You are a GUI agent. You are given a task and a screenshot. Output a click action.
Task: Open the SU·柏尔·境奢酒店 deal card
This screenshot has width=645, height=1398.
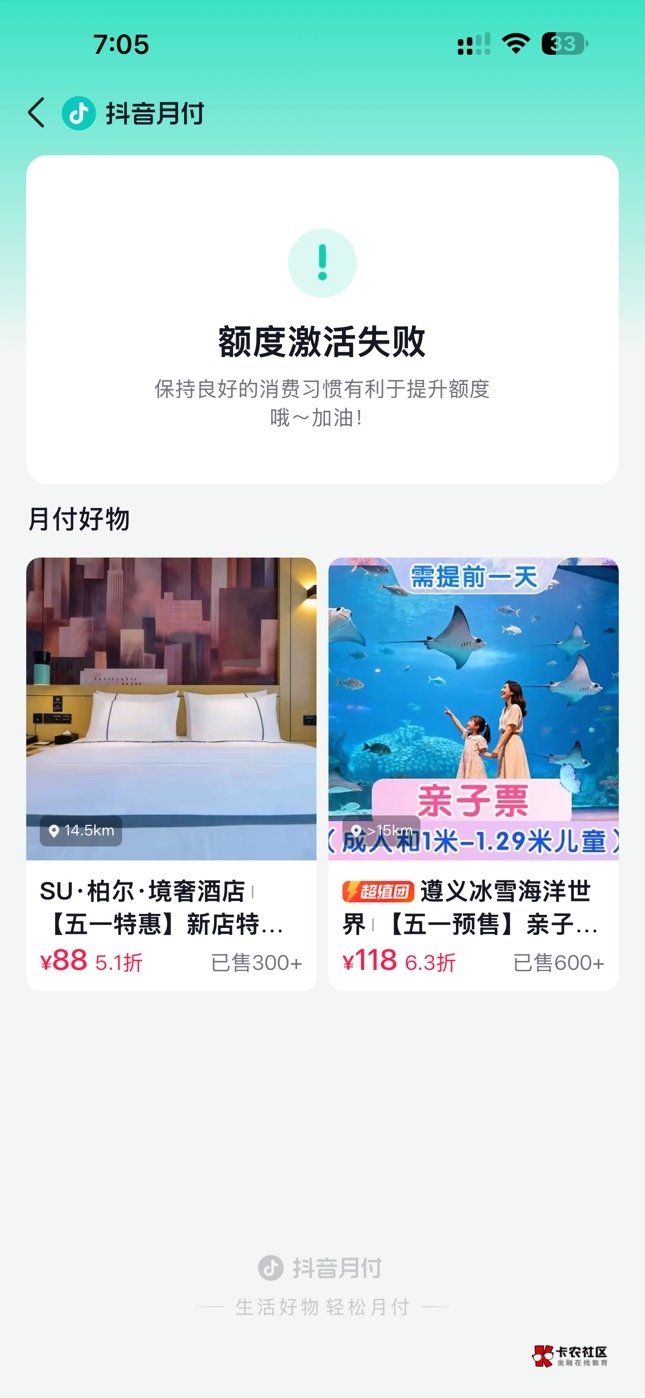click(171, 773)
